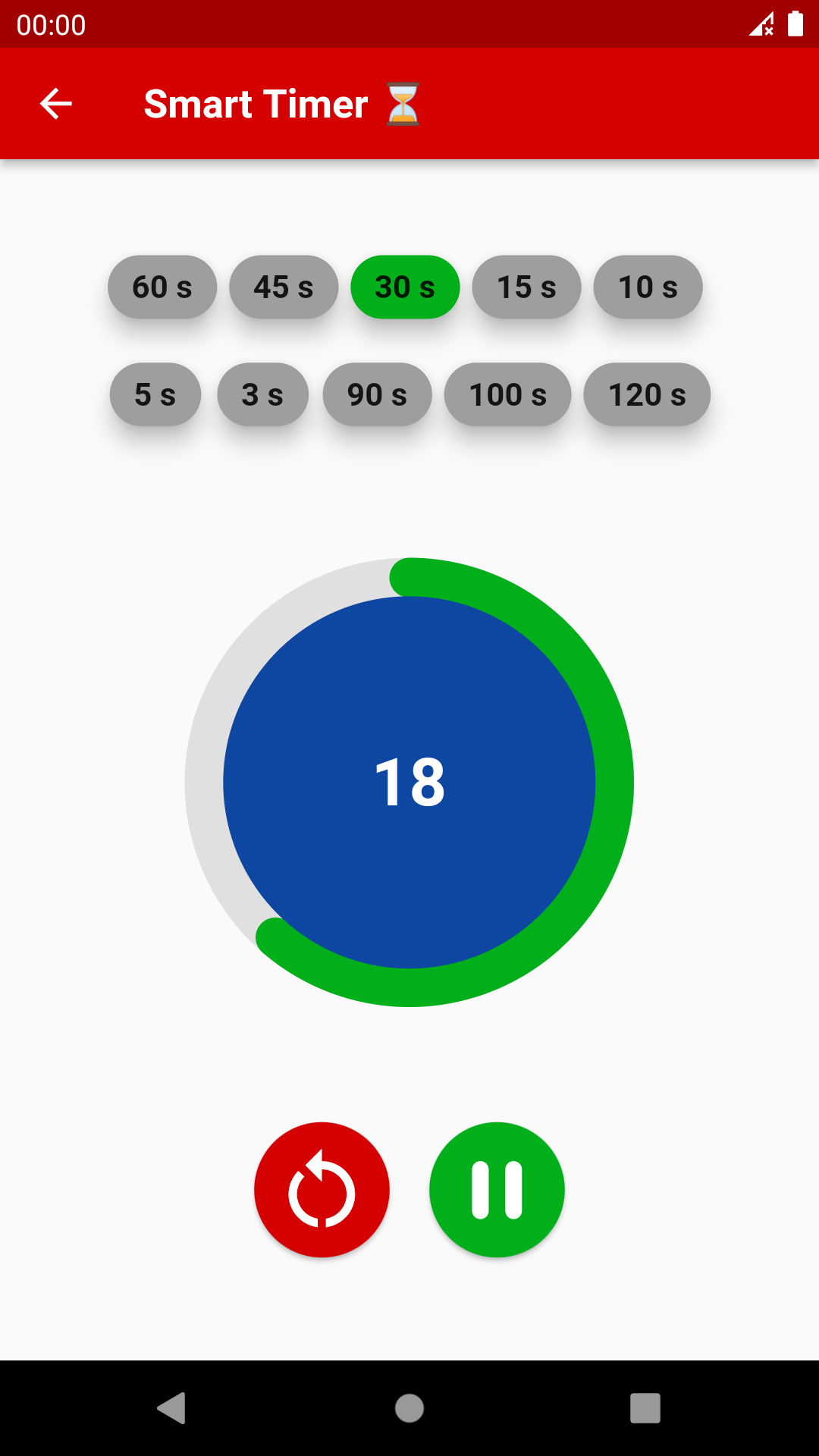
Task: Reset the timer with the red button
Action: [x=322, y=1190]
